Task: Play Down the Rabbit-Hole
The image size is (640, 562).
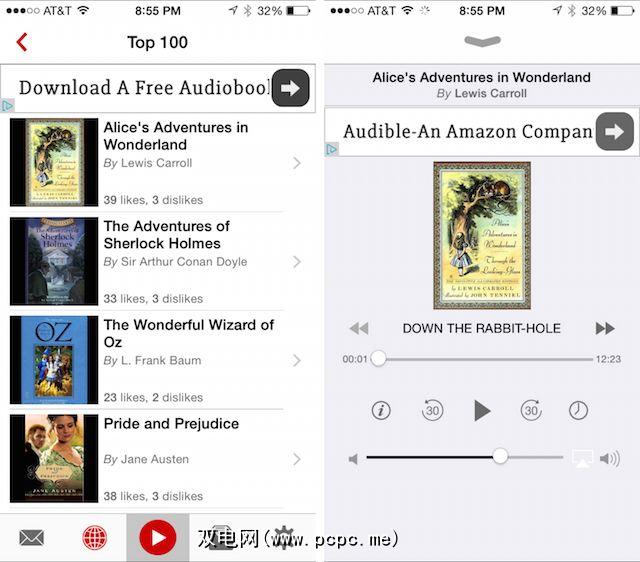Action: [481, 410]
